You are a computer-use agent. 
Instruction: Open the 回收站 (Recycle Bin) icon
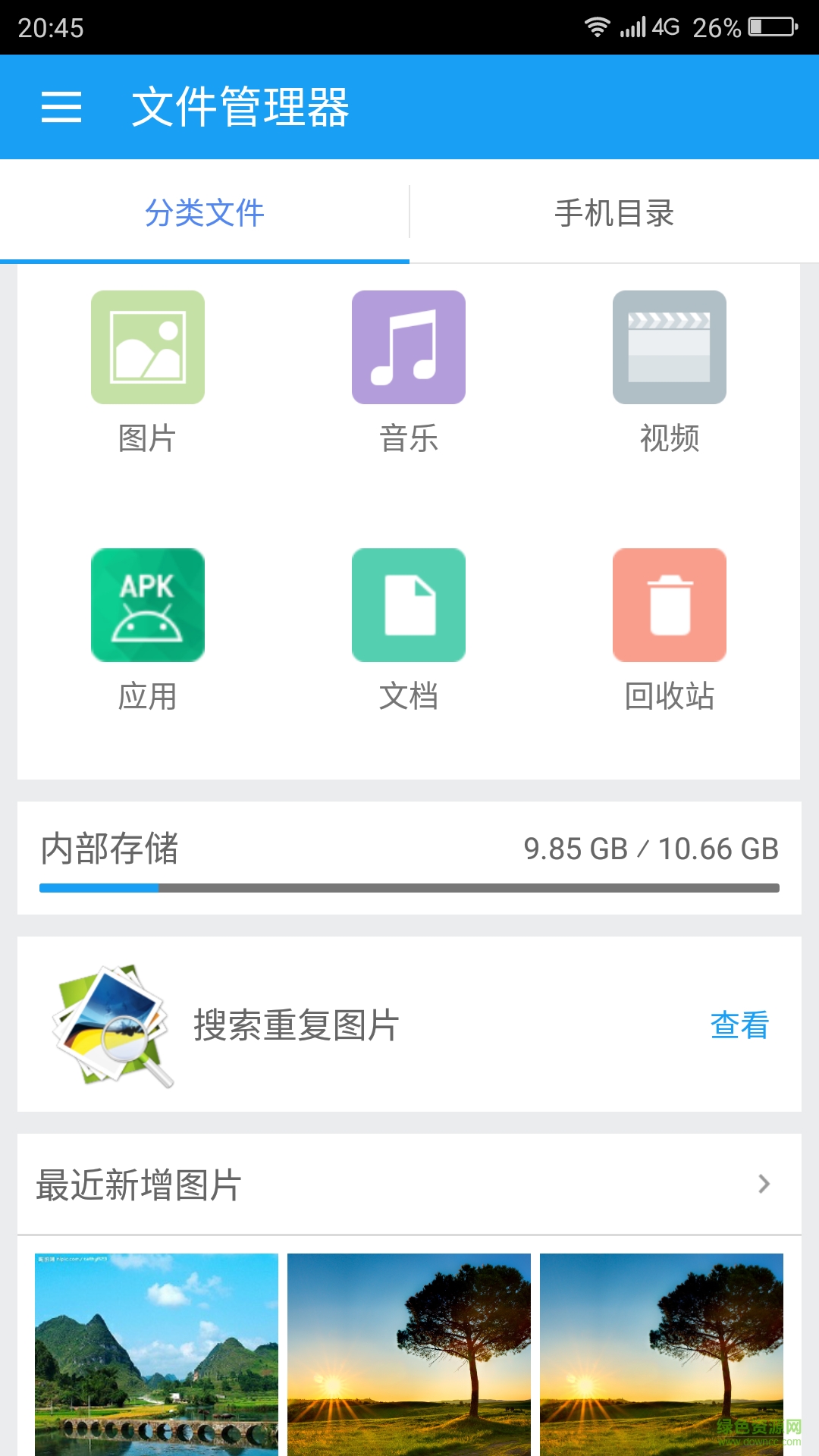pyautogui.click(x=670, y=604)
